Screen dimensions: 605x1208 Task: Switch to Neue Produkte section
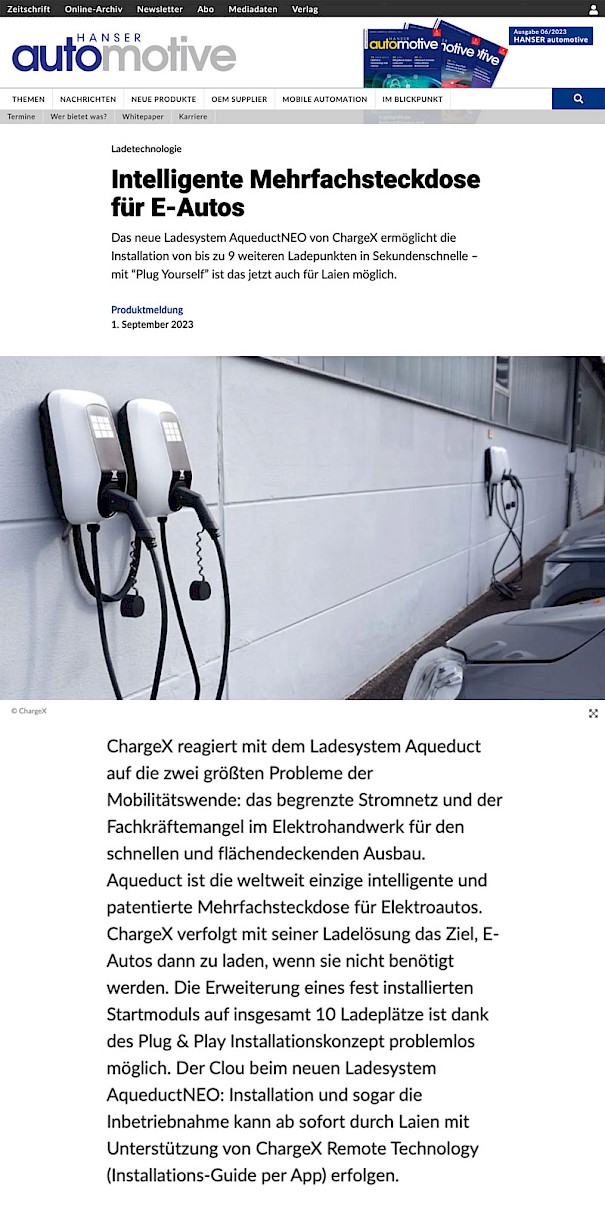[x=163, y=99]
